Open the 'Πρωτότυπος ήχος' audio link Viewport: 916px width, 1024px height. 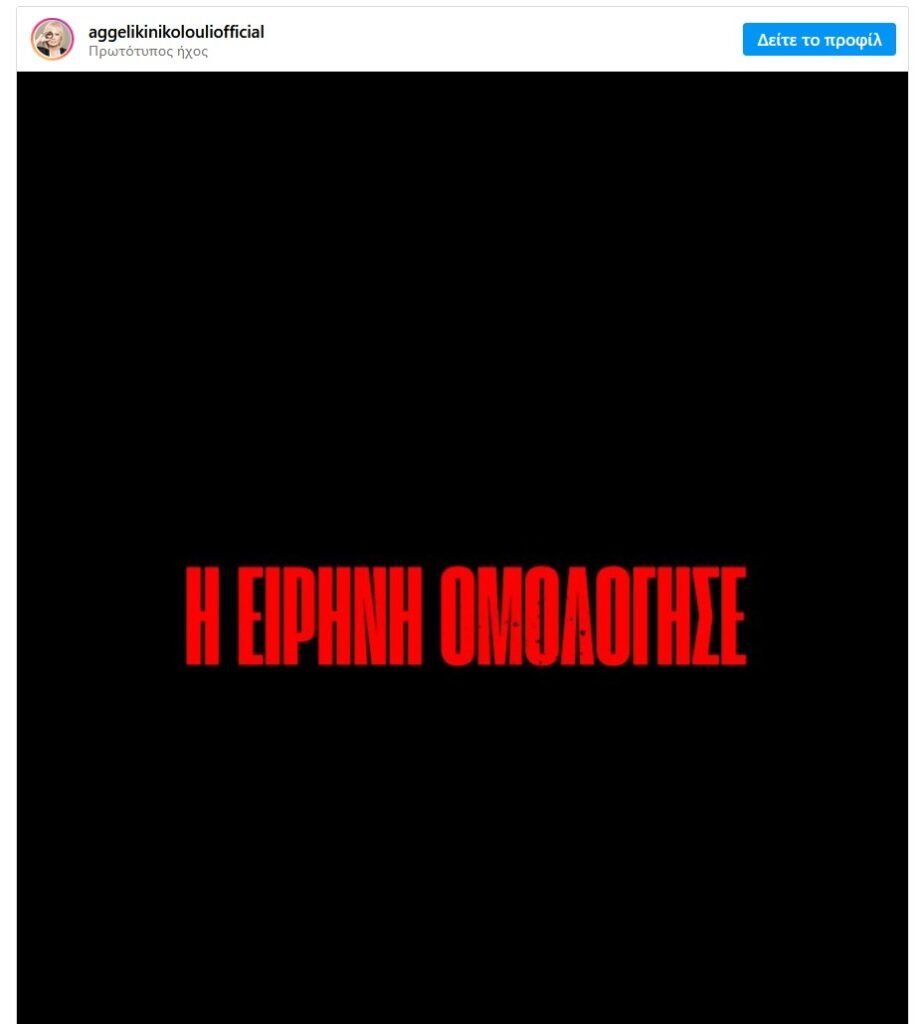point(148,51)
